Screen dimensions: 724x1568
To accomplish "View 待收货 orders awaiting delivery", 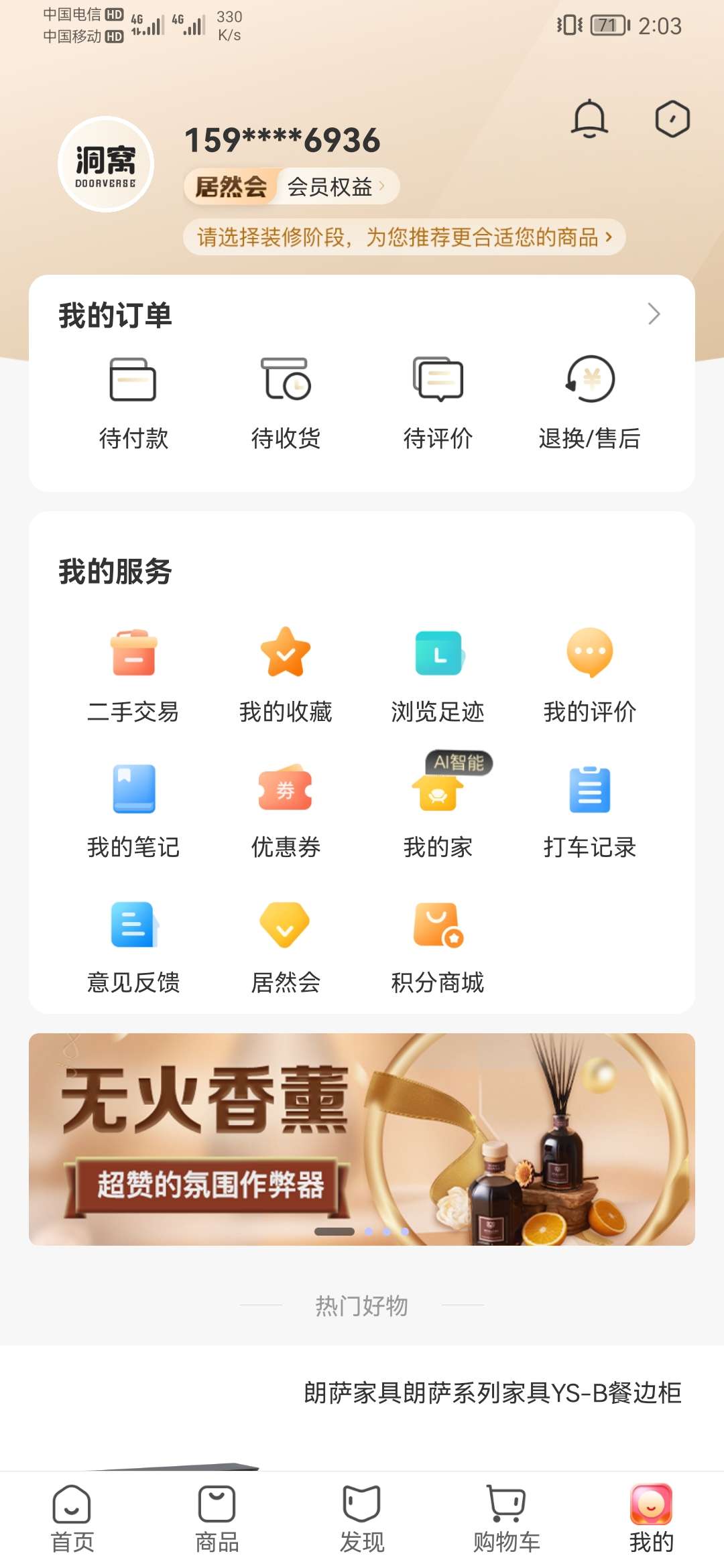I will coord(286,402).
